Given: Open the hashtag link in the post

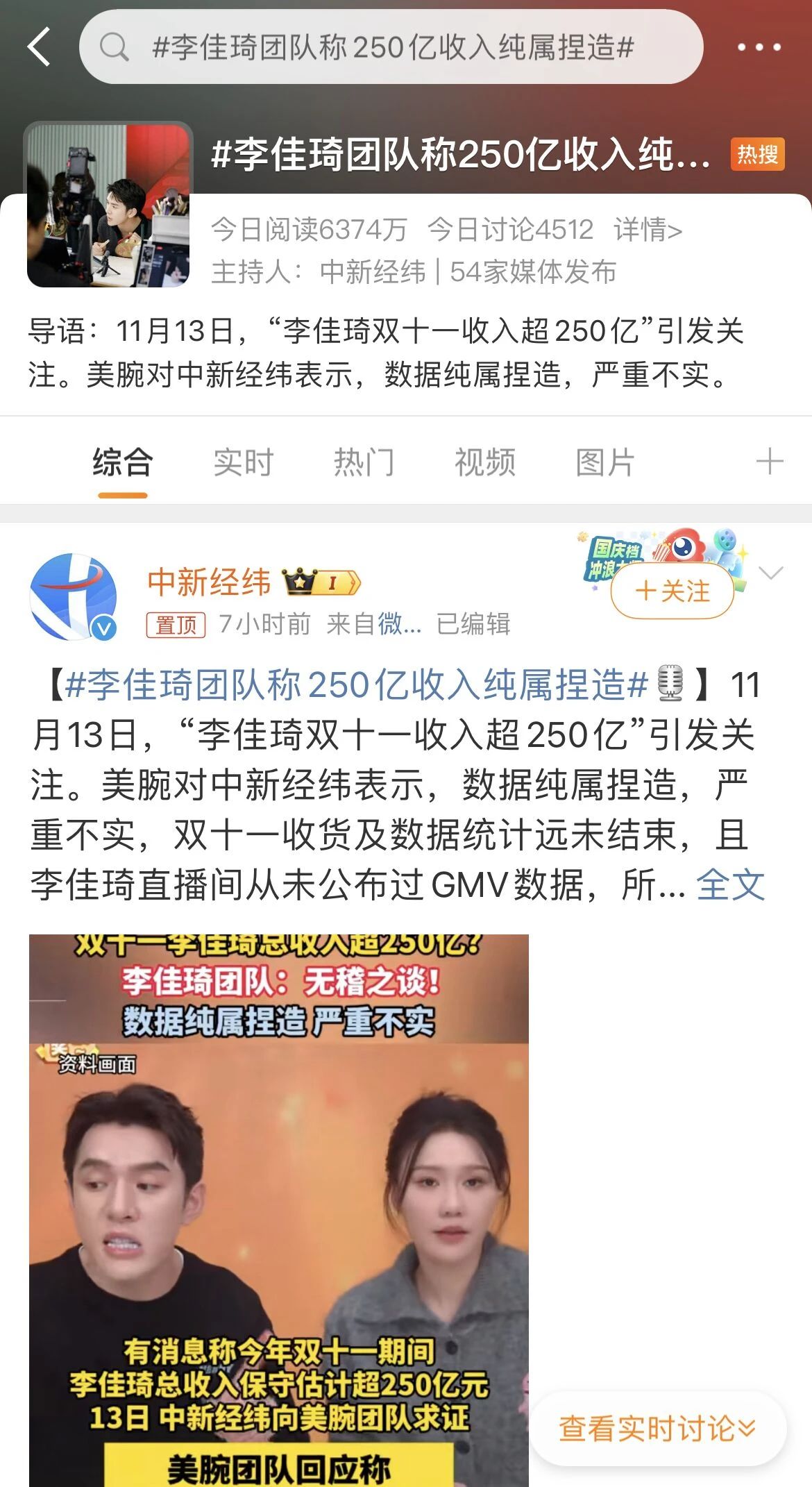Looking at the screenshot, I should click(x=357, y=684).
